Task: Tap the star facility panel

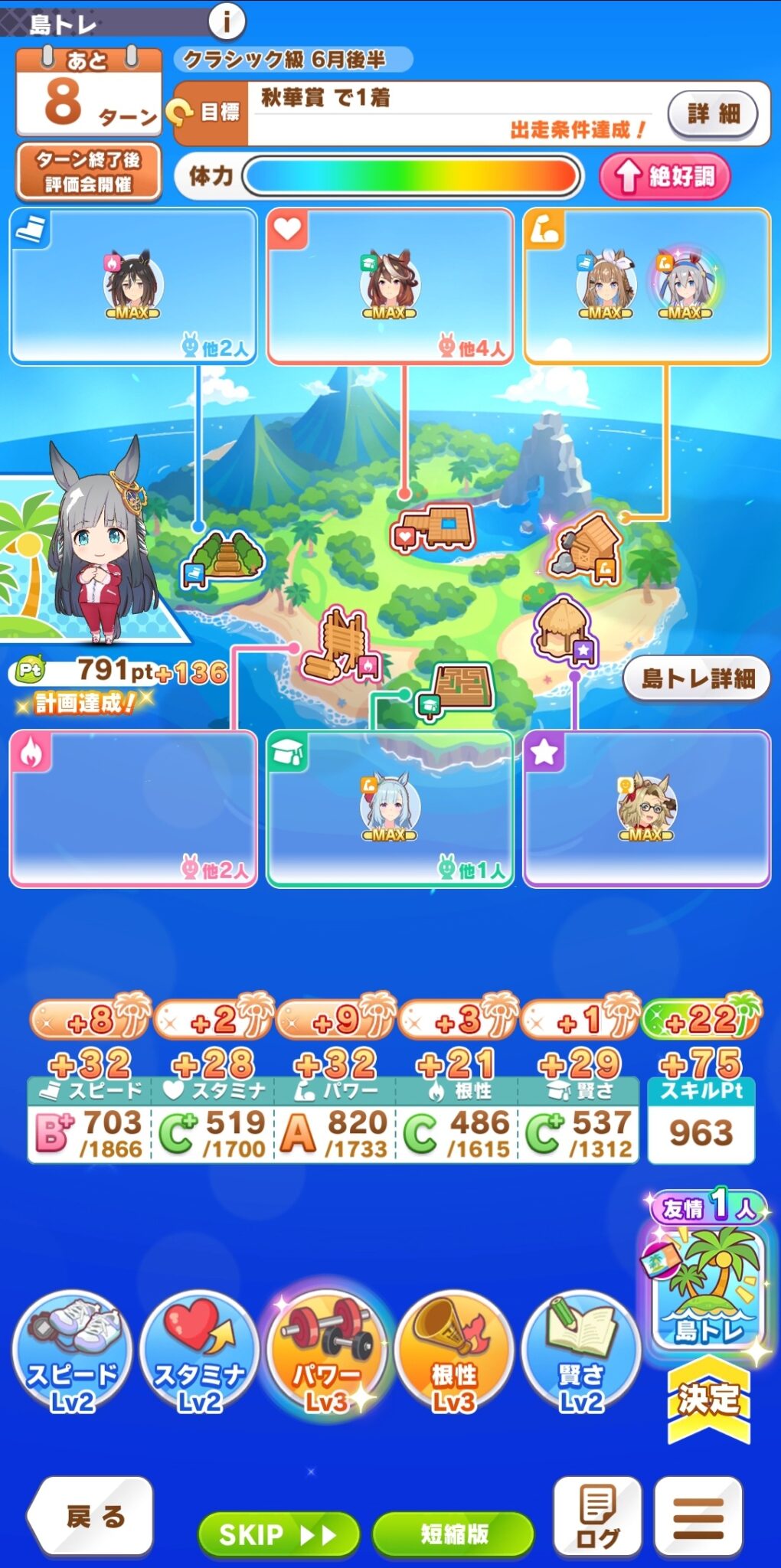Action: tap(647, 808)
